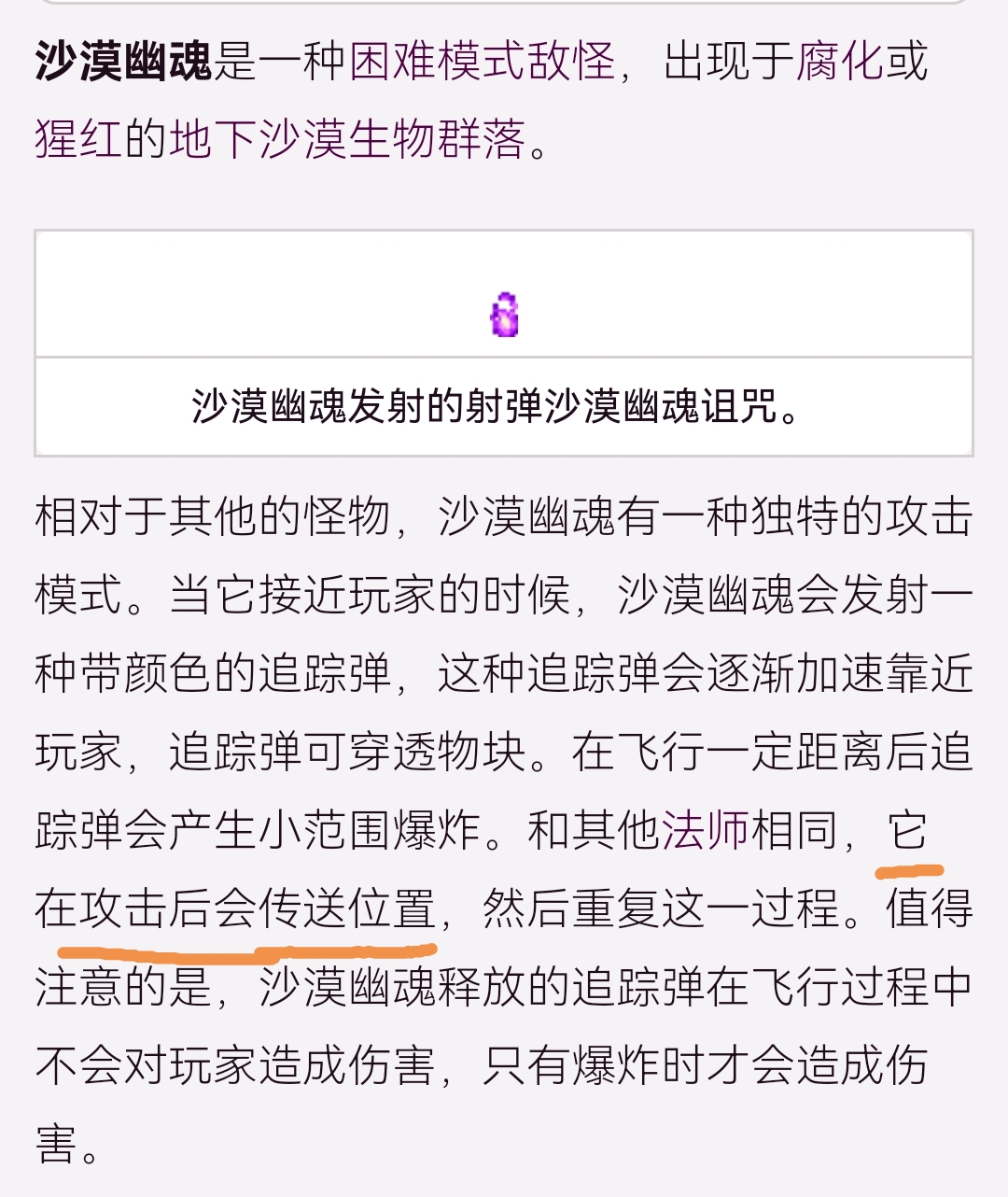
Task: Open the 猩红 link
Action: (x=78, y=140)
